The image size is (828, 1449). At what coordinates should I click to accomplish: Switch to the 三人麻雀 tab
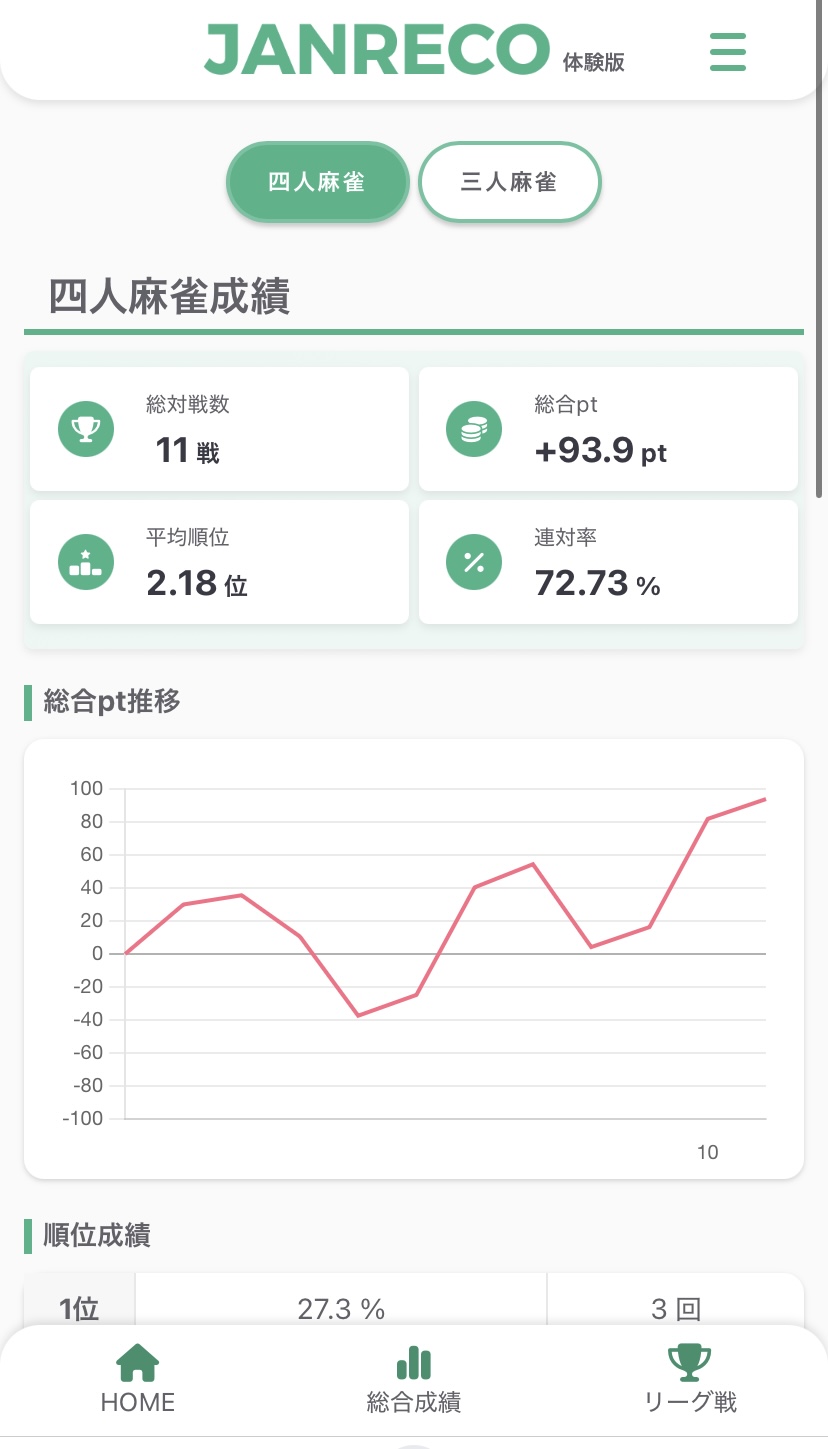[509, 182]
